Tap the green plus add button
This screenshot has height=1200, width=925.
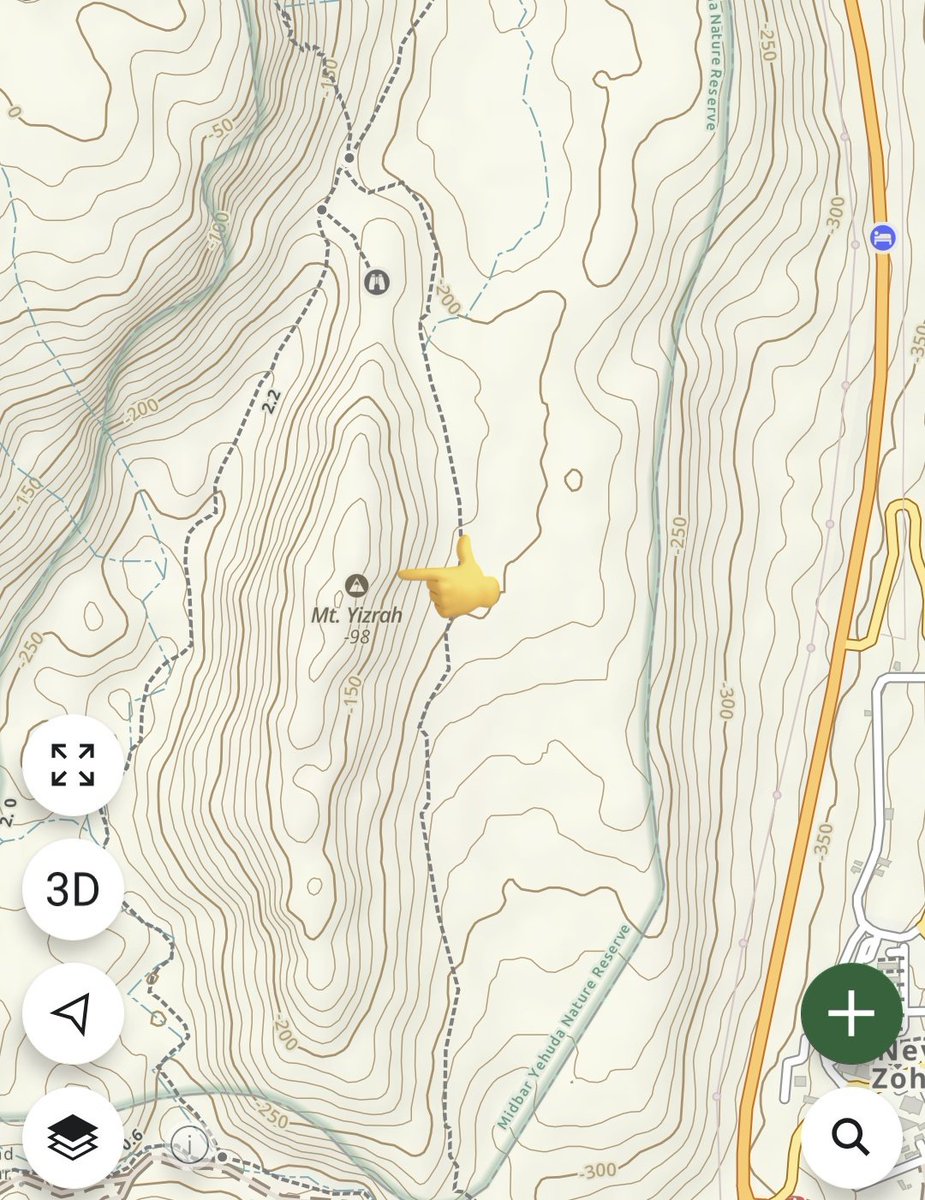(x=852, y=1014)
